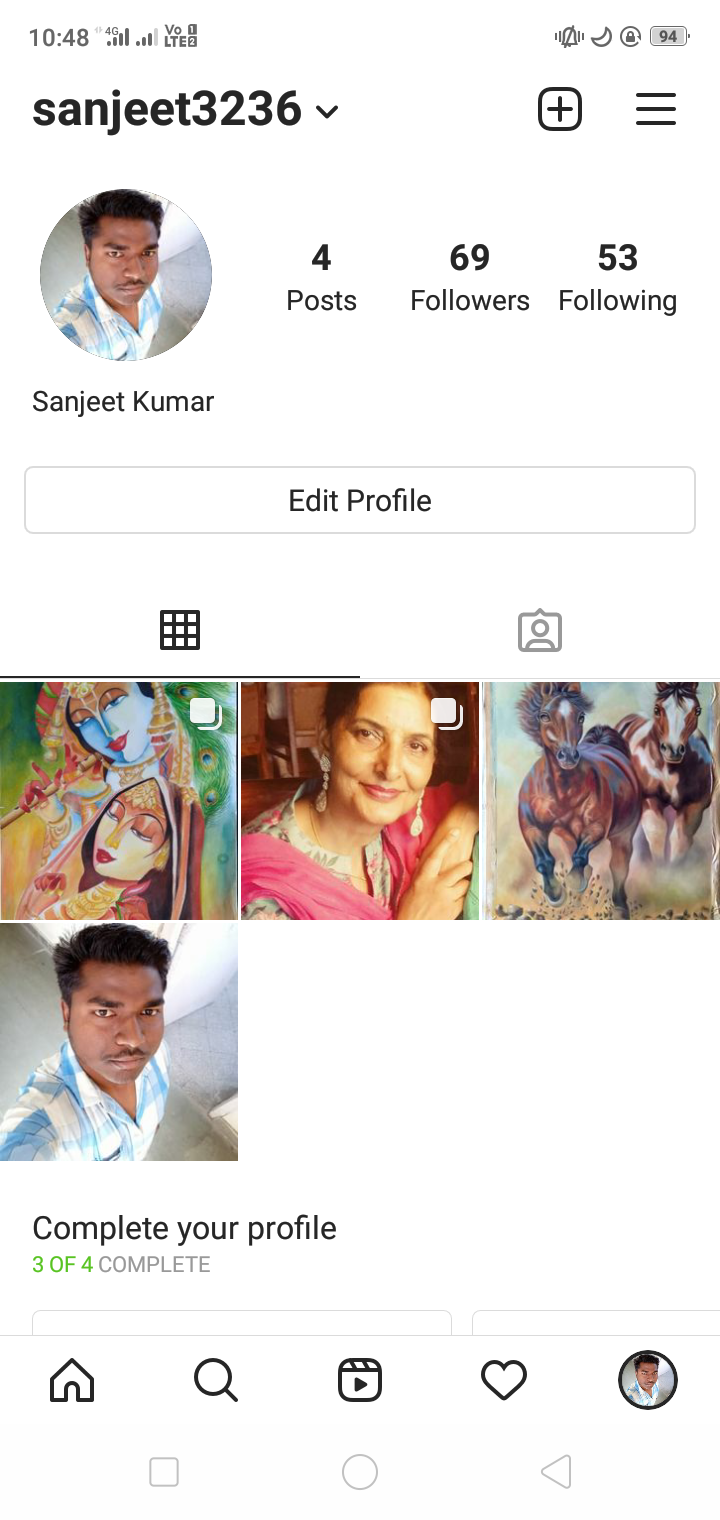
Task: Tap the system back button
Action: tap(556, 1471)
